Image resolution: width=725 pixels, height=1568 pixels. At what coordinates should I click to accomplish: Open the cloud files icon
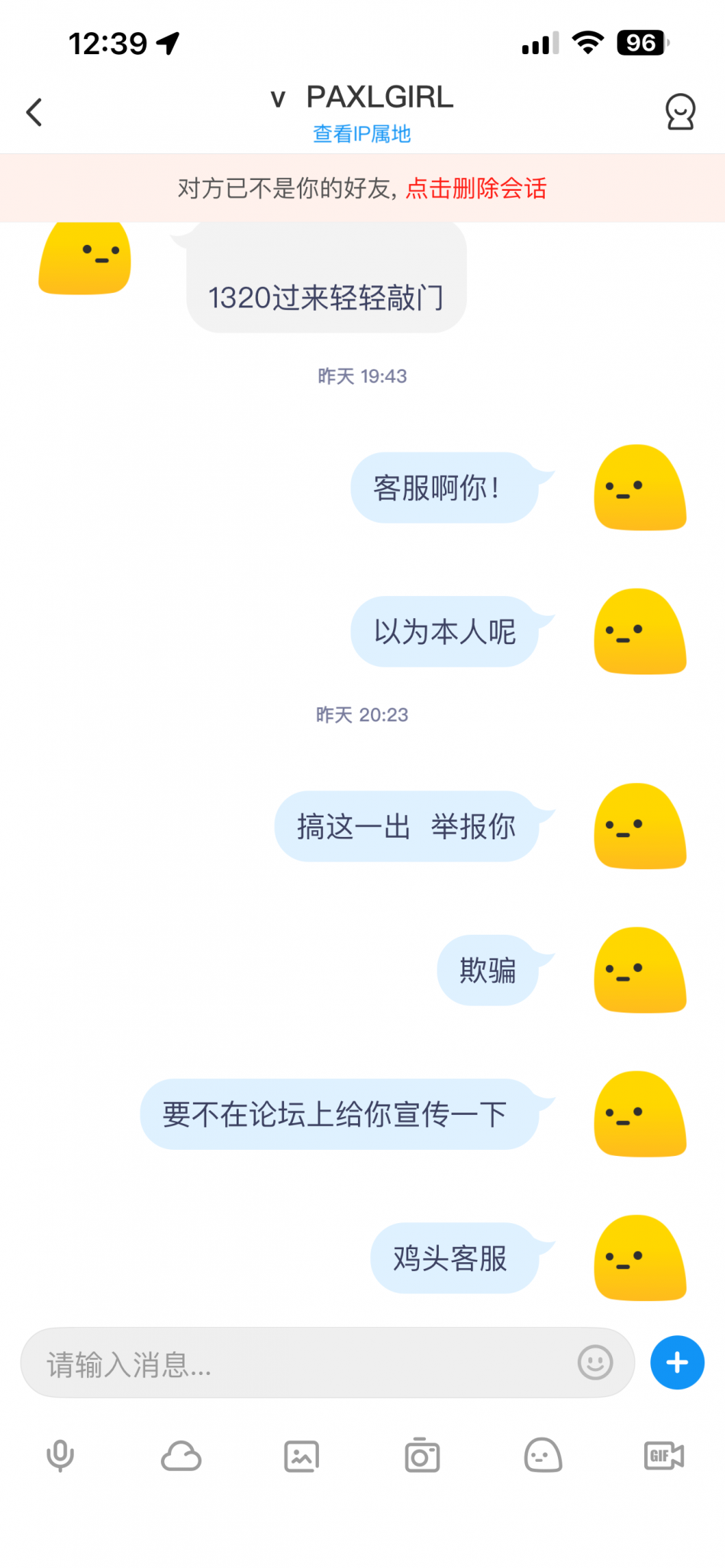click(181, 1456)
